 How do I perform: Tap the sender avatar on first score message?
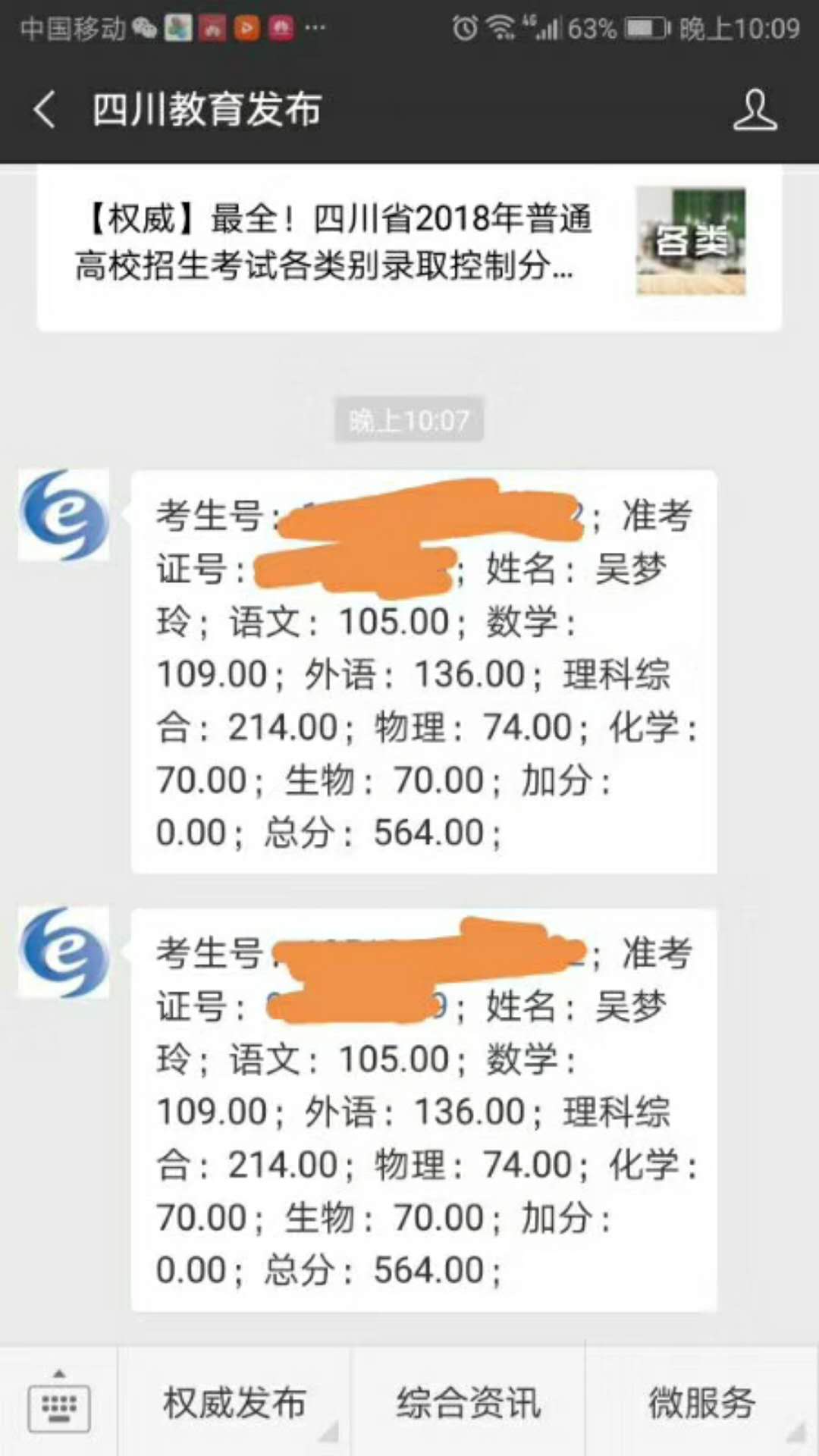pyautogui.click(x=64, y=515)
